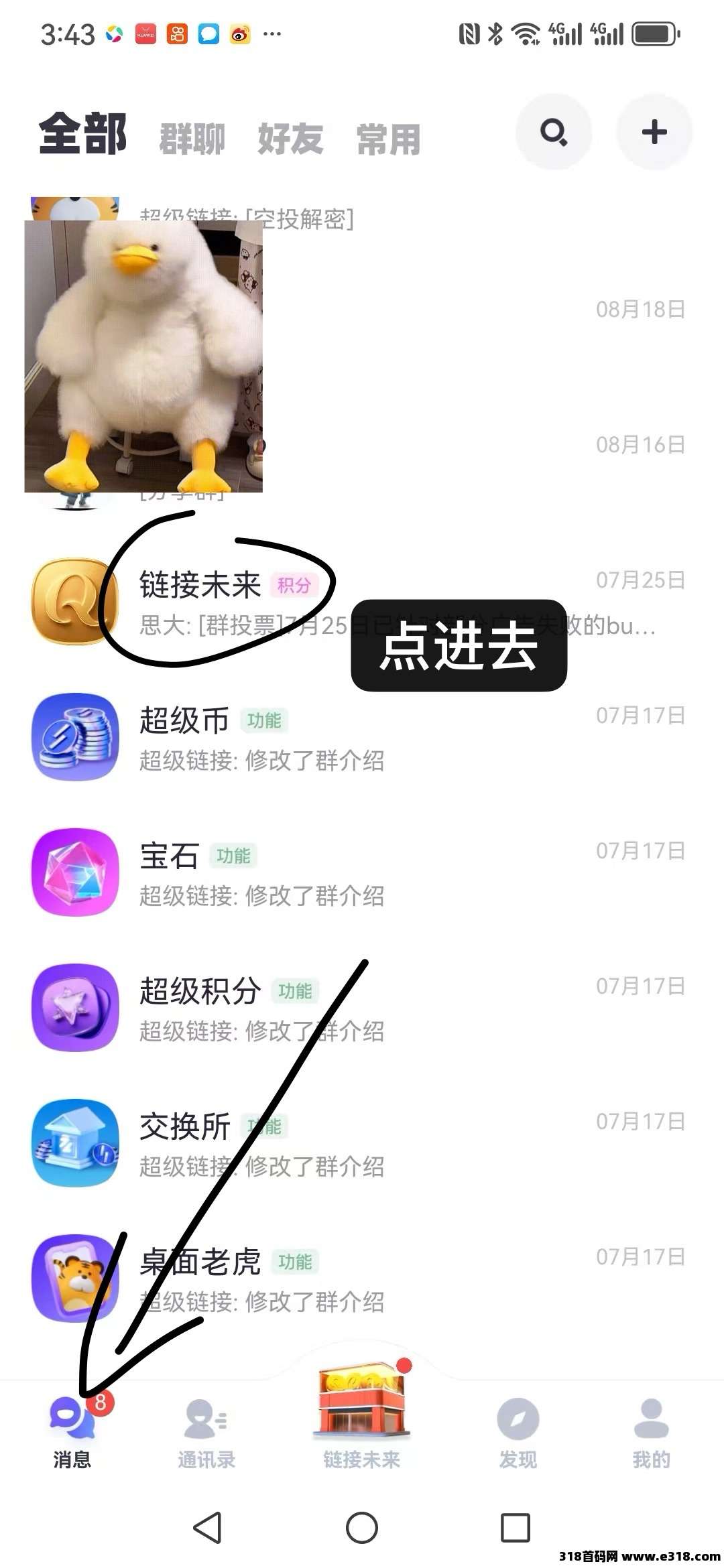Open the 链接未来 store tab
The image size is (724, 1568).
362,1414
